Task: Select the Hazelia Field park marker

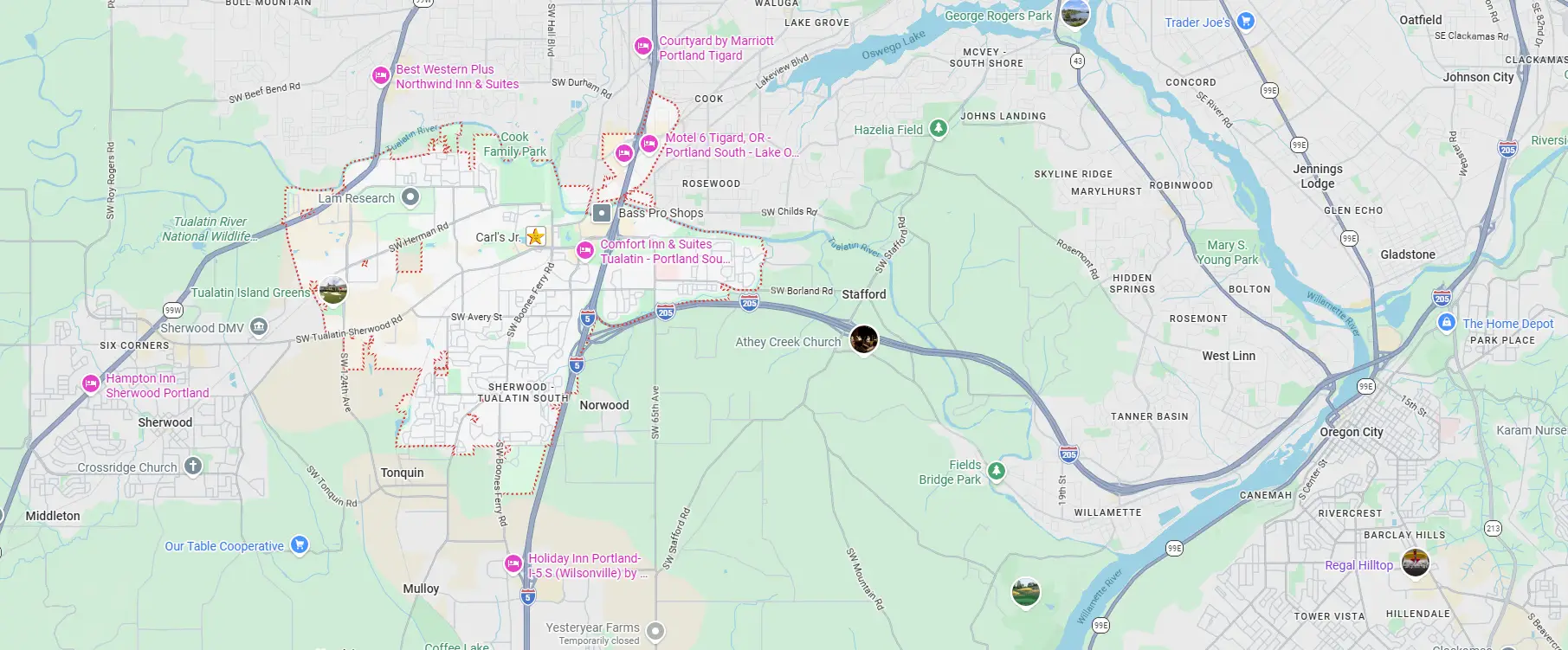Action: coord(938,129)
